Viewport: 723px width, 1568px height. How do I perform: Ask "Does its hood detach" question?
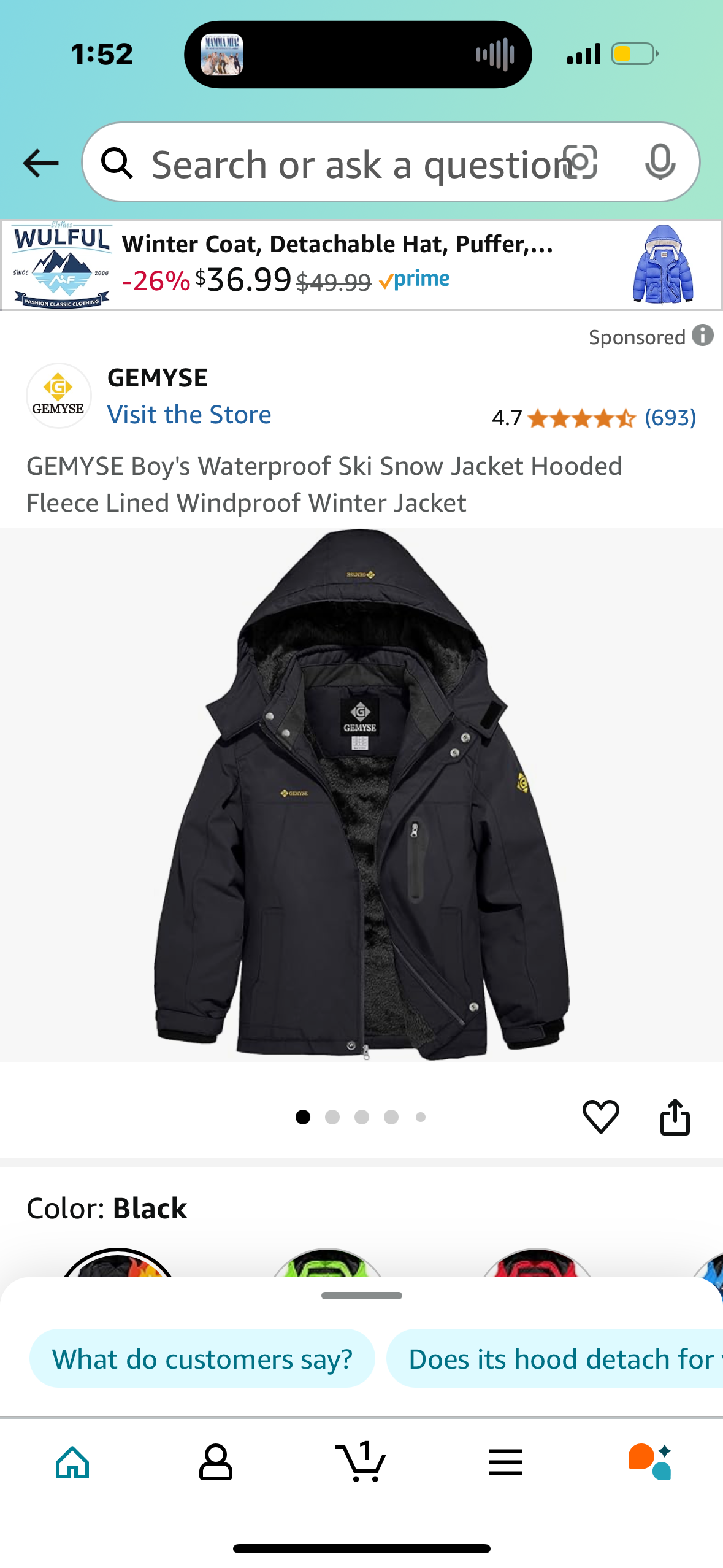[558, 1359]
